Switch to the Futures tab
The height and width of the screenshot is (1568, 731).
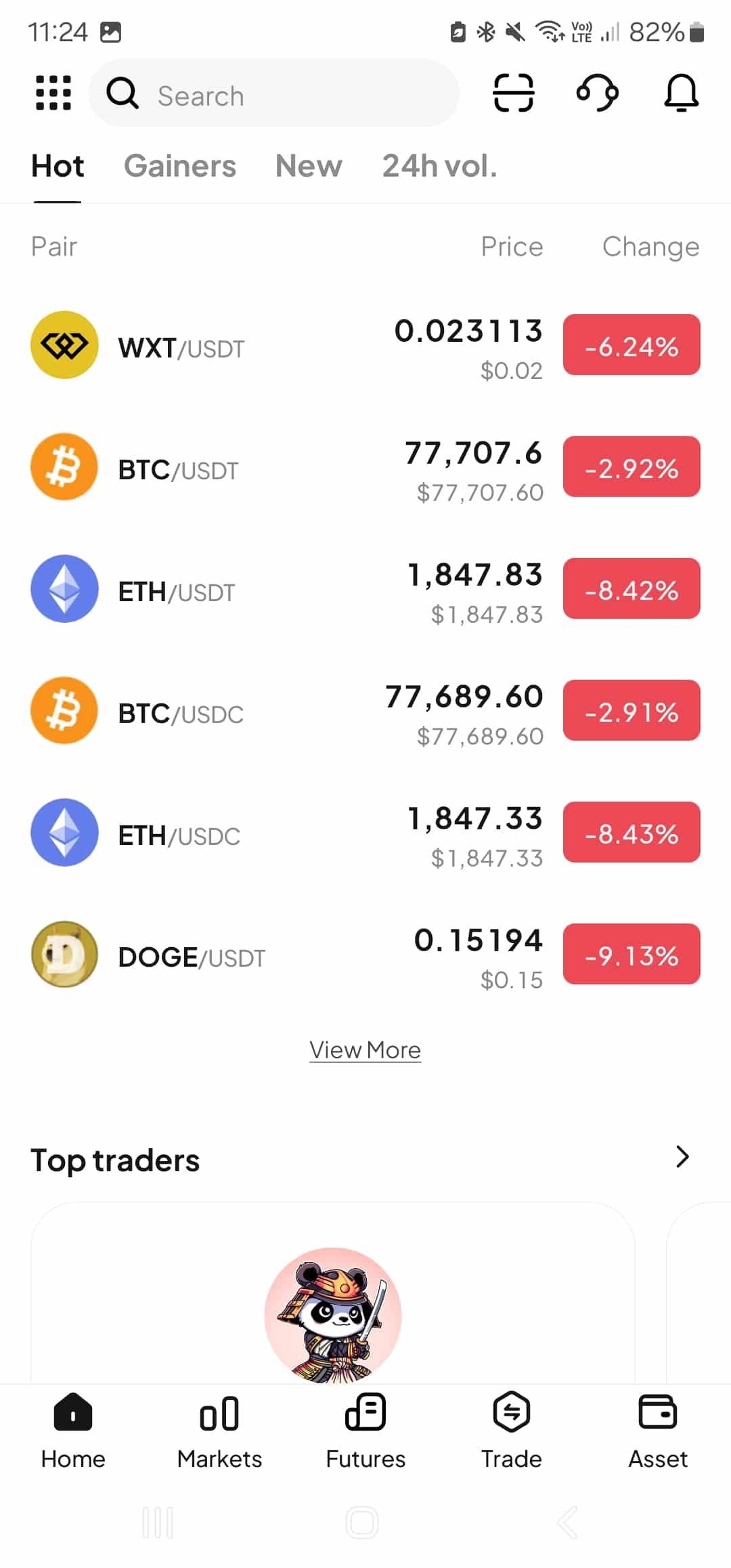tap(365, 1431)
